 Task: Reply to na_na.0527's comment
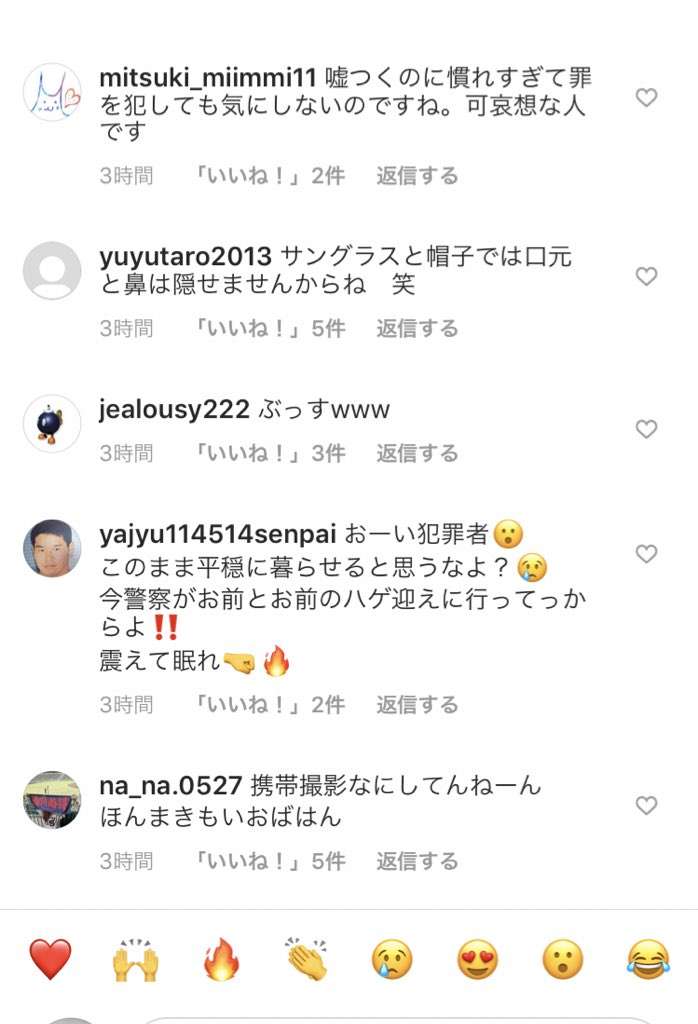[417, 861]
